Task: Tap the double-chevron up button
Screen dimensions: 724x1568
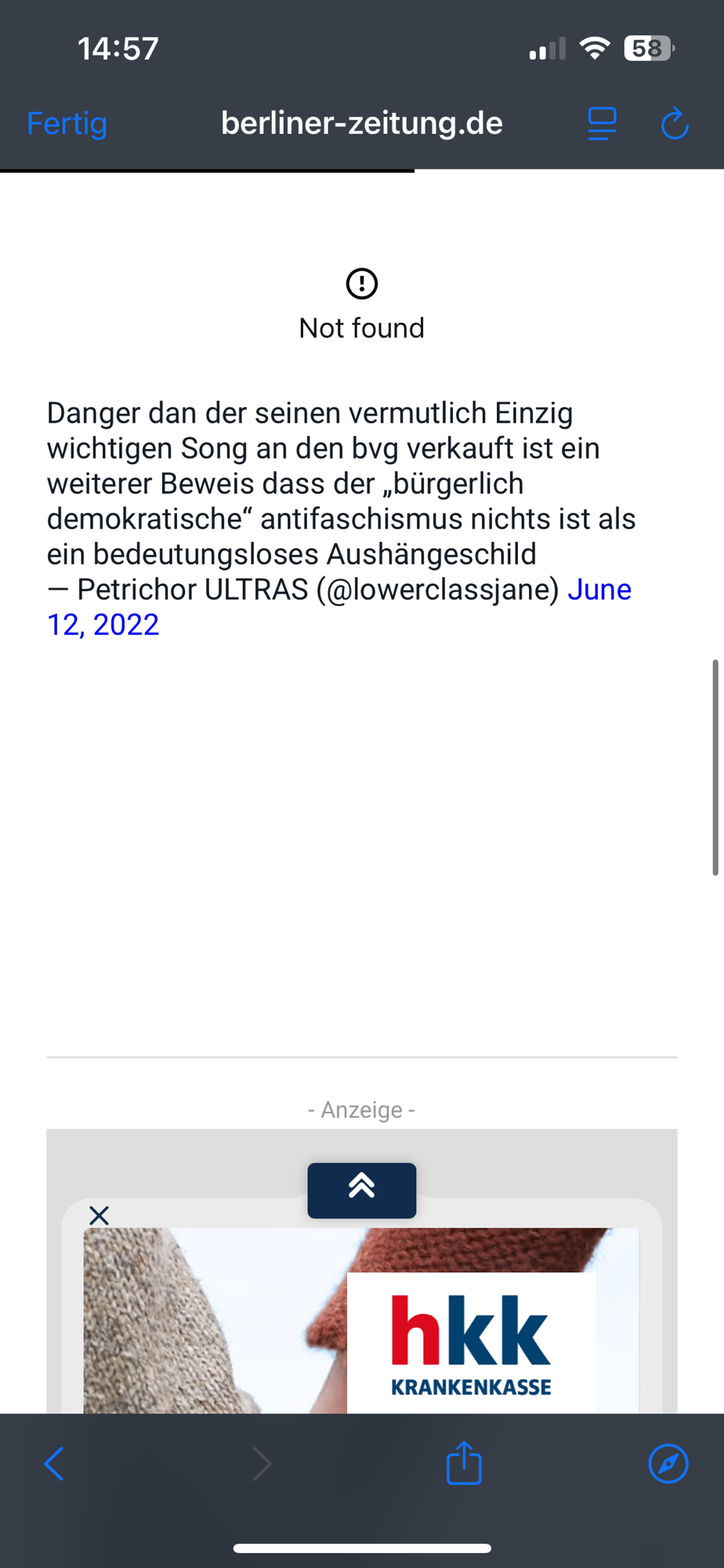Action: (361, 1189)
